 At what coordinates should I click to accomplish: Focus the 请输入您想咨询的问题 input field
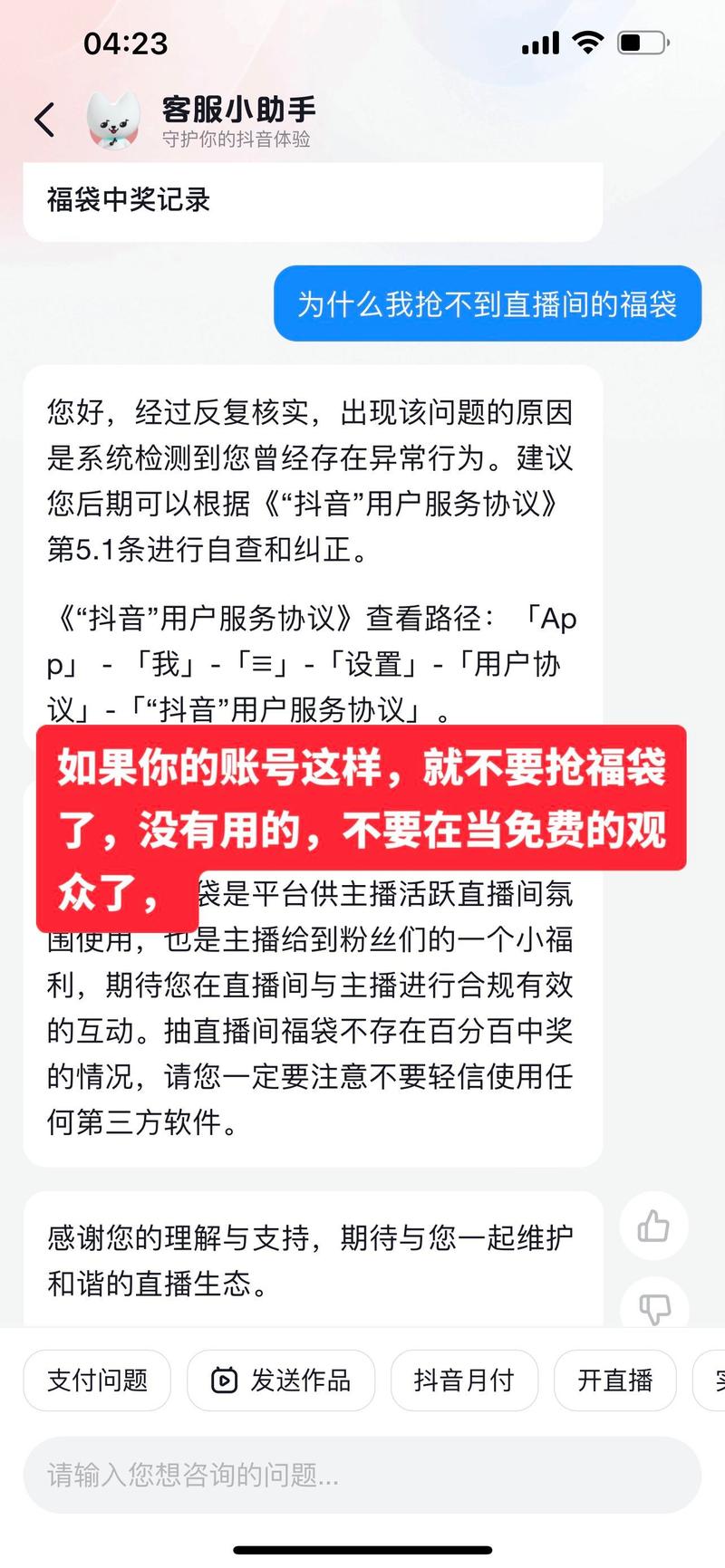(x=362, y=1475)
